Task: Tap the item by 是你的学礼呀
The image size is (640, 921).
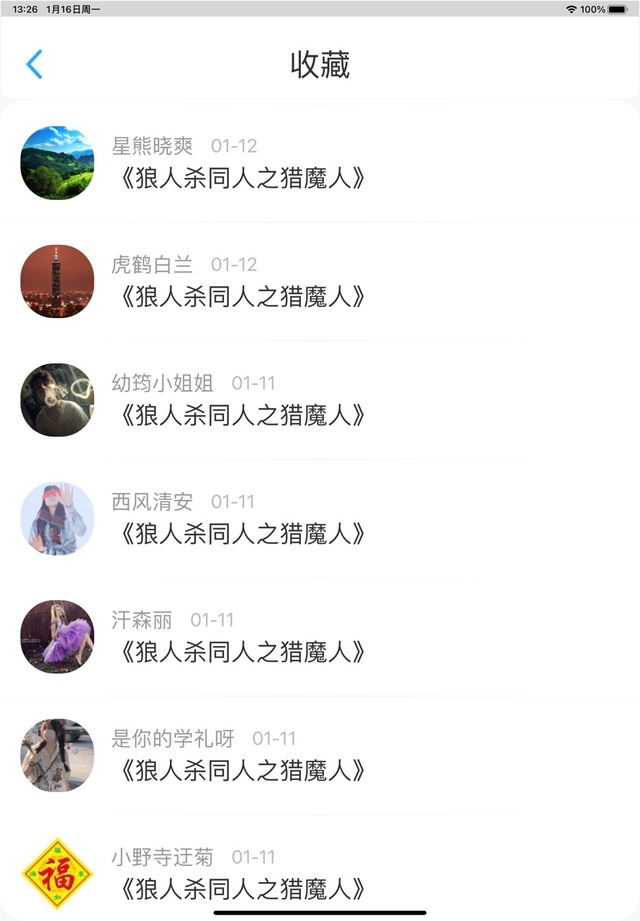Action: [x=240, y=771]
